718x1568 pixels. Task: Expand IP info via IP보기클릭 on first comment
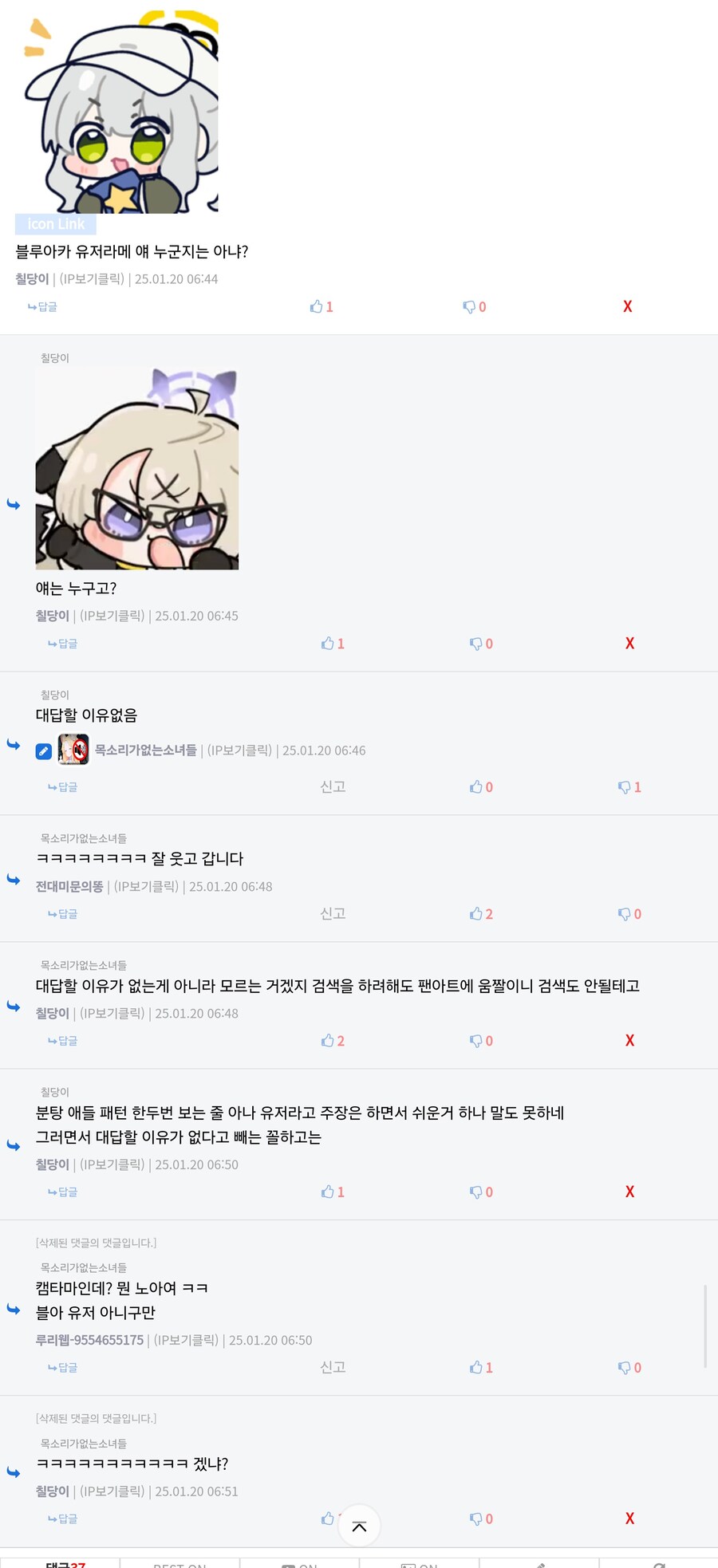click(x=93, y=278)
